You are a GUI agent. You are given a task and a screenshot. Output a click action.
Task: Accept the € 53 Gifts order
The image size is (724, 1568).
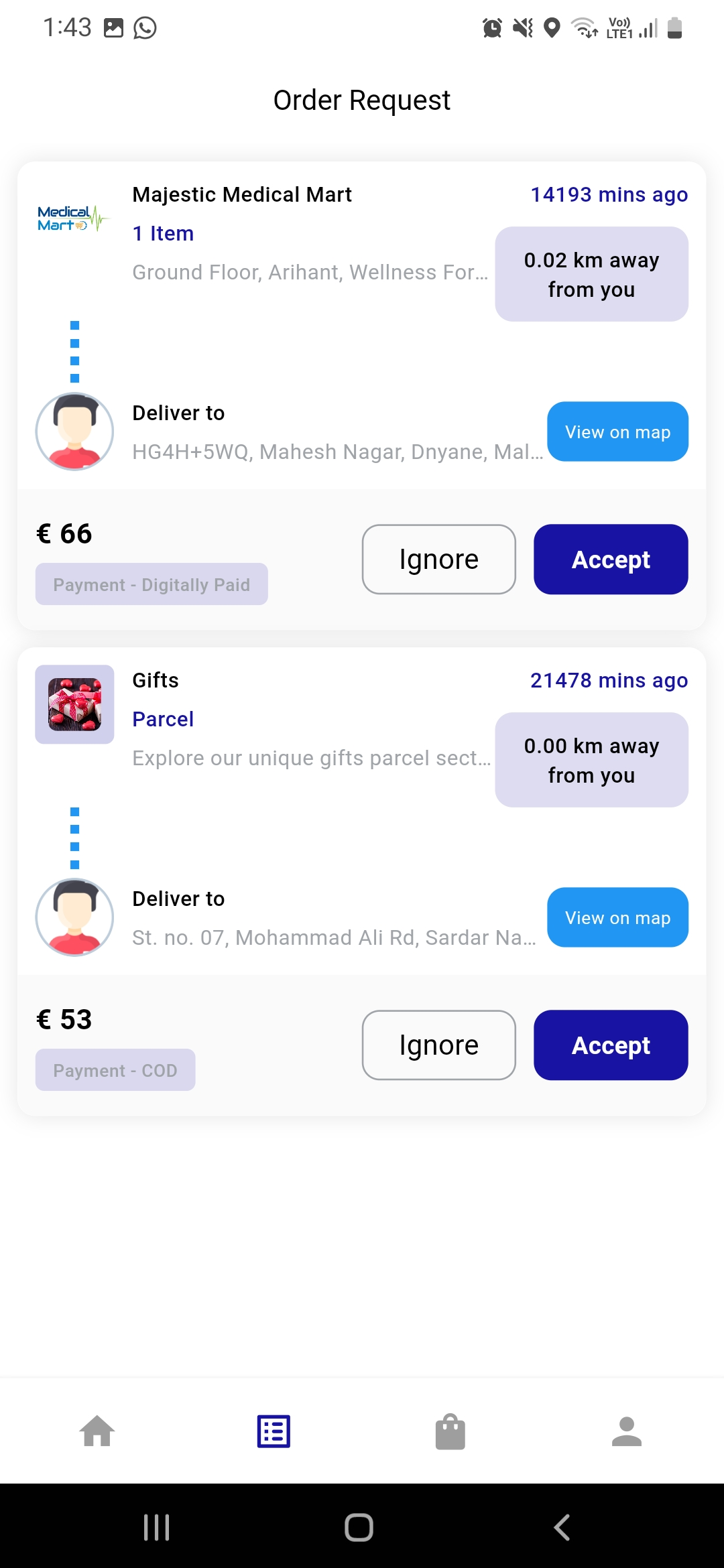point(610,1045)
